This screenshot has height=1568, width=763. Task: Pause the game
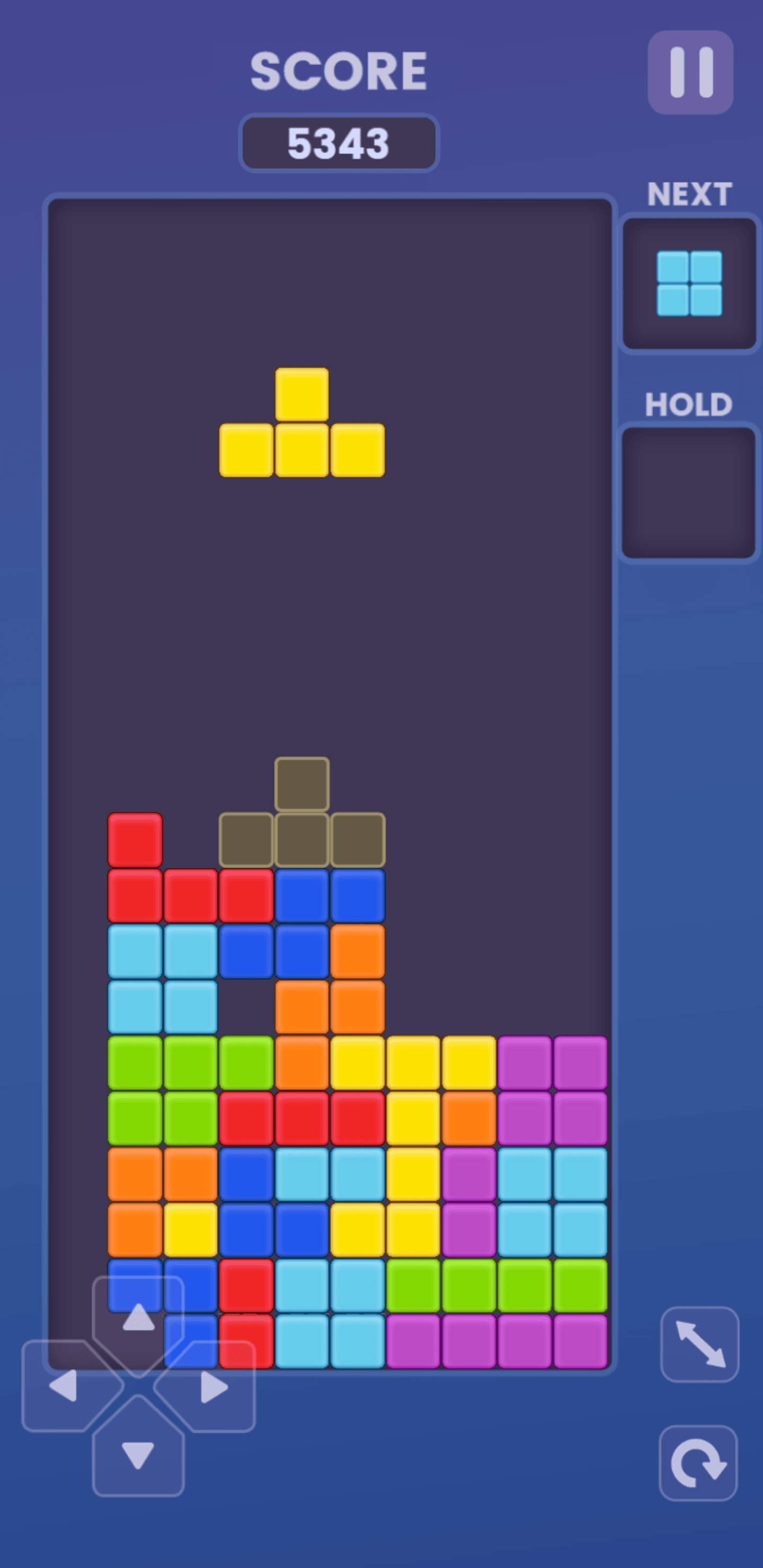point(690,73)
